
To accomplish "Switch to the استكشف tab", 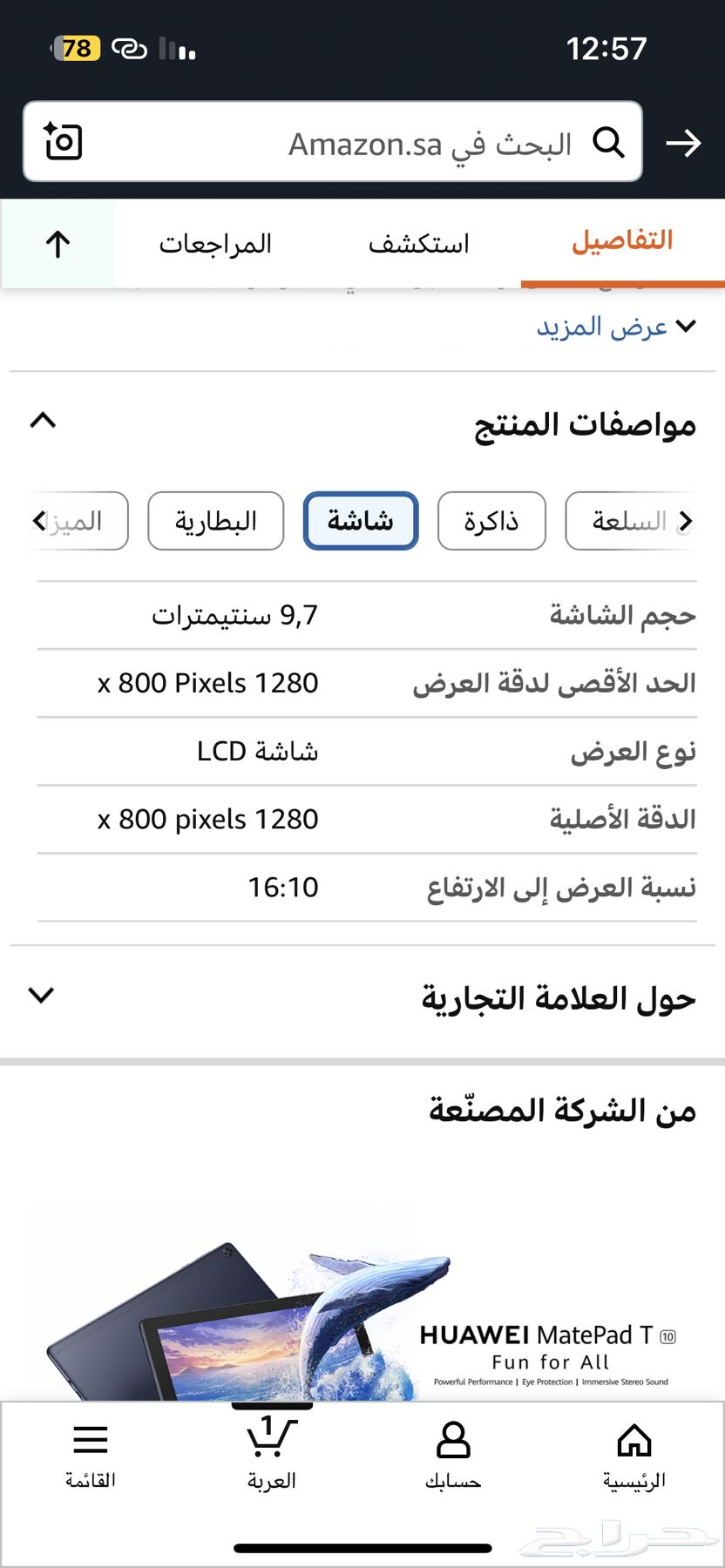I will coord(418,243).
